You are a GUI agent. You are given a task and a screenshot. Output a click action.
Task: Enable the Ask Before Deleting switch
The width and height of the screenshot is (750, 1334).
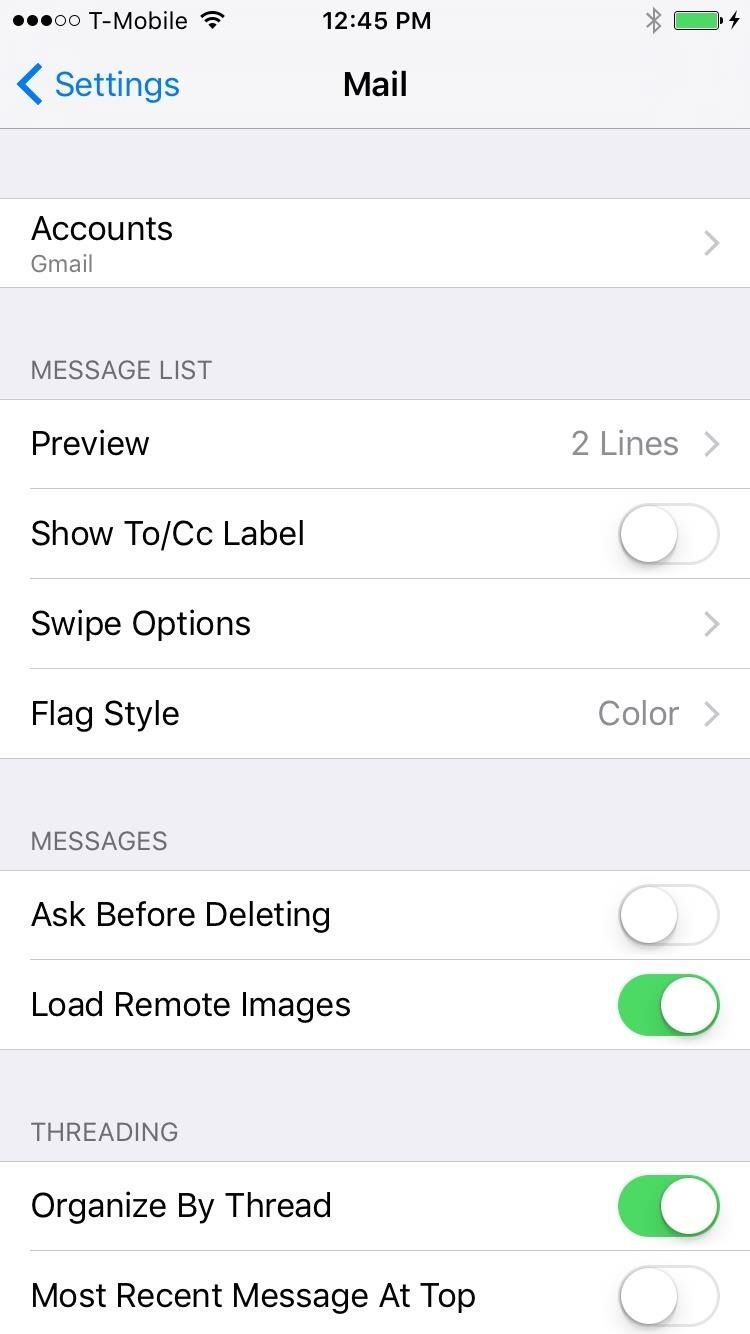coord(667,914)
